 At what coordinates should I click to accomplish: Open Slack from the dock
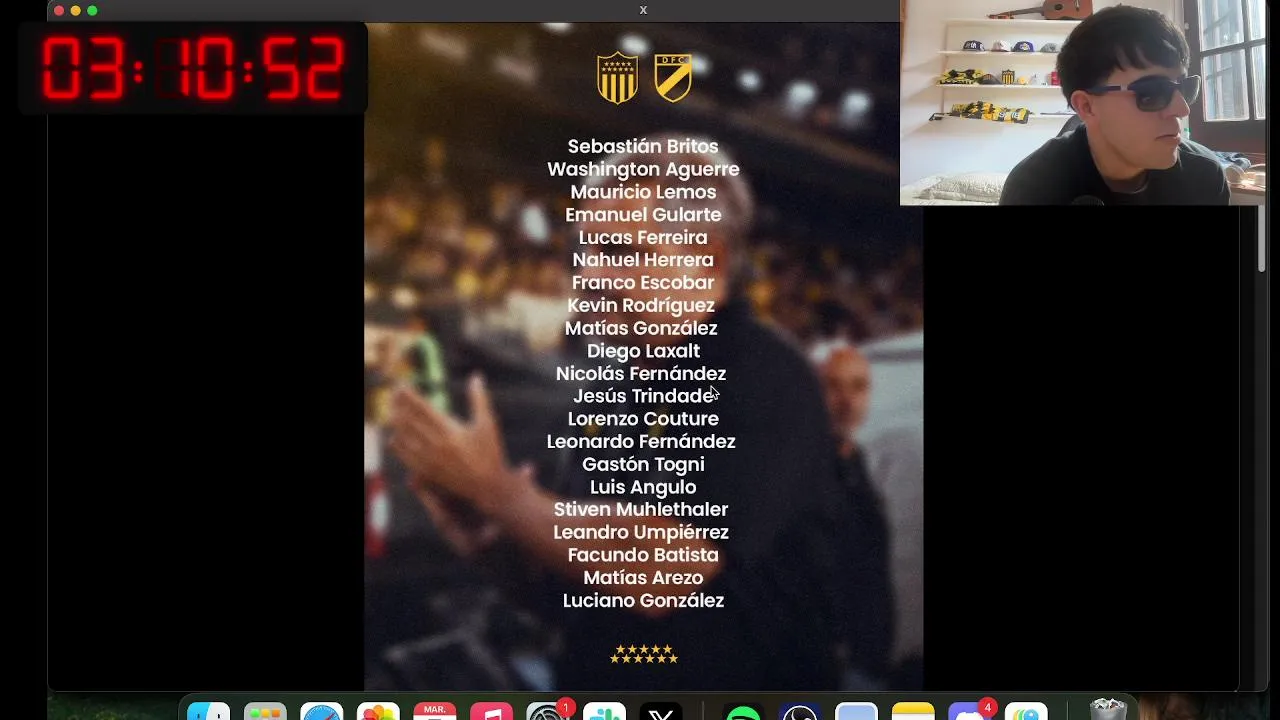pos(604,712)
